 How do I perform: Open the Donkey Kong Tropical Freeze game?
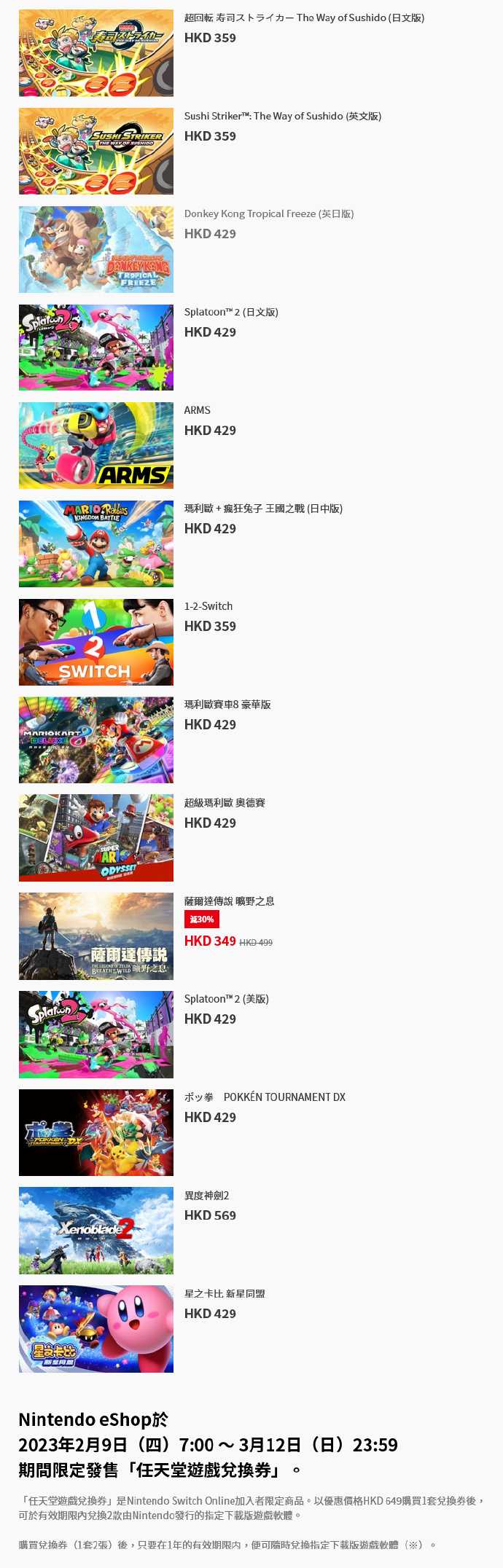(96, 250)
